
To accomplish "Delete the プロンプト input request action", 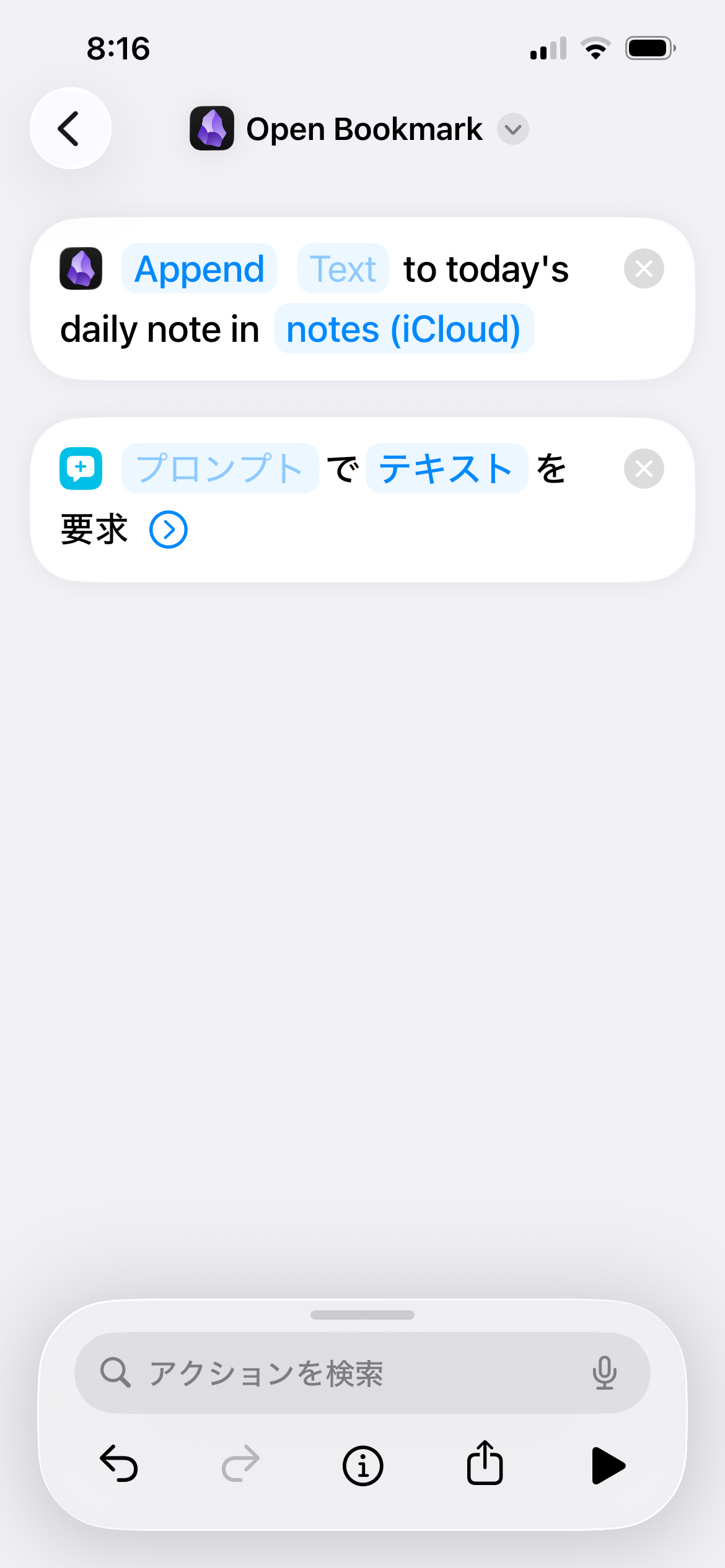I will [x=643, y=469].
